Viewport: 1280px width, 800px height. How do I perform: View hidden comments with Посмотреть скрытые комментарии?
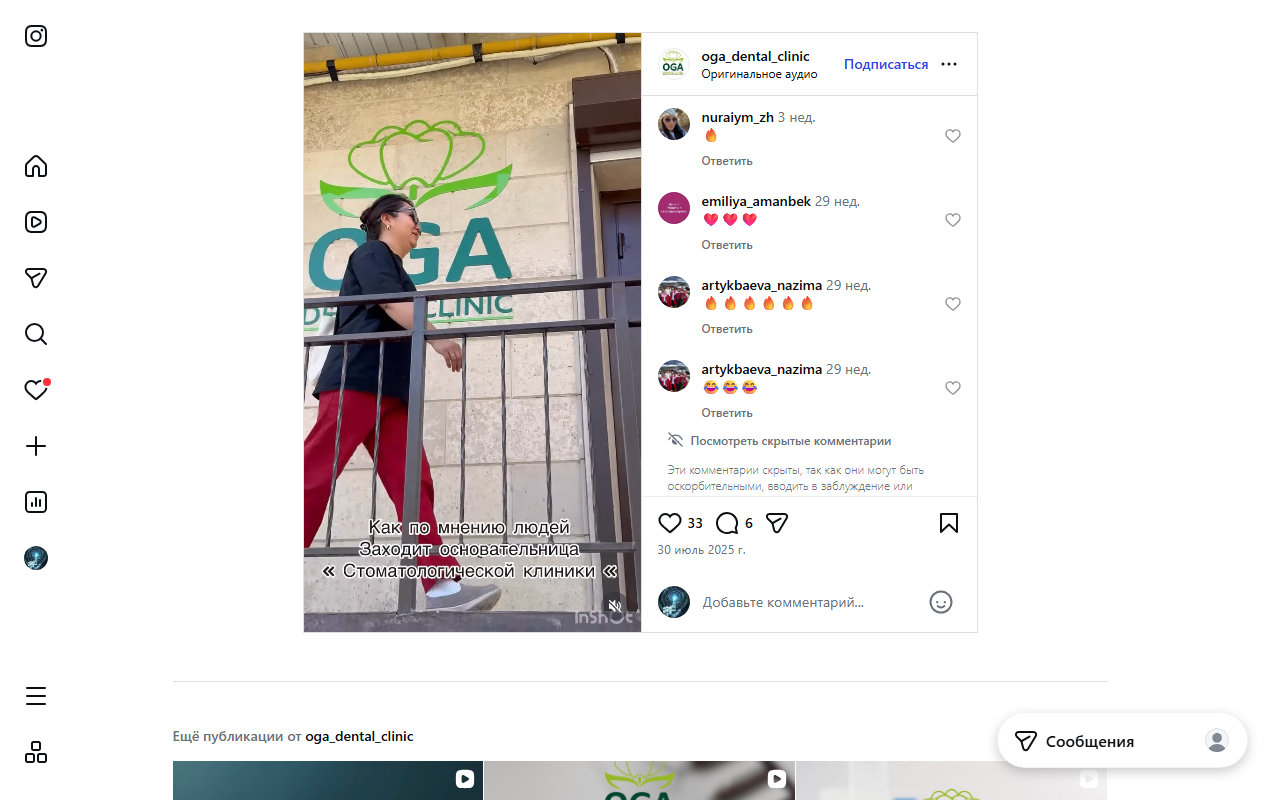(790, 441)
